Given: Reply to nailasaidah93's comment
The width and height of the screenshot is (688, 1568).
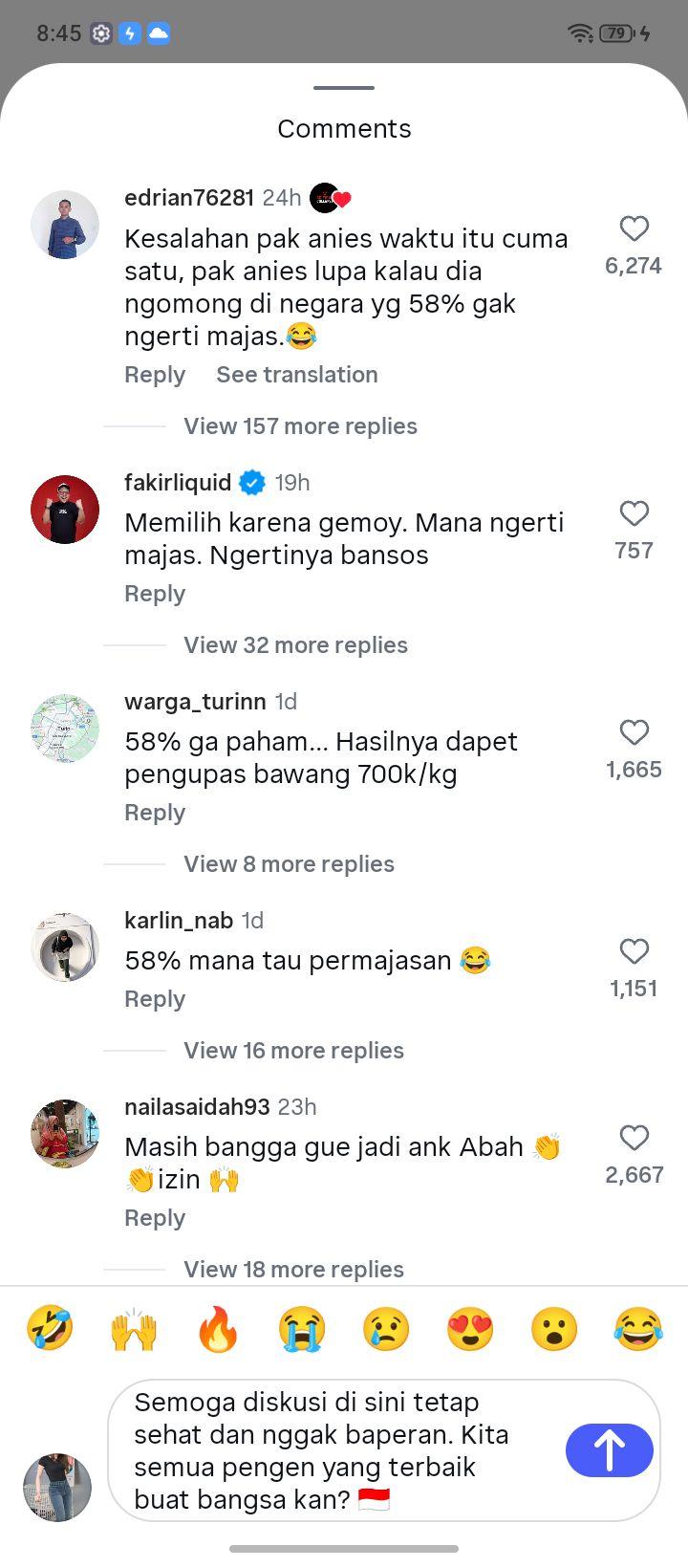Looking at the screenshot, I should [155, 1218].
